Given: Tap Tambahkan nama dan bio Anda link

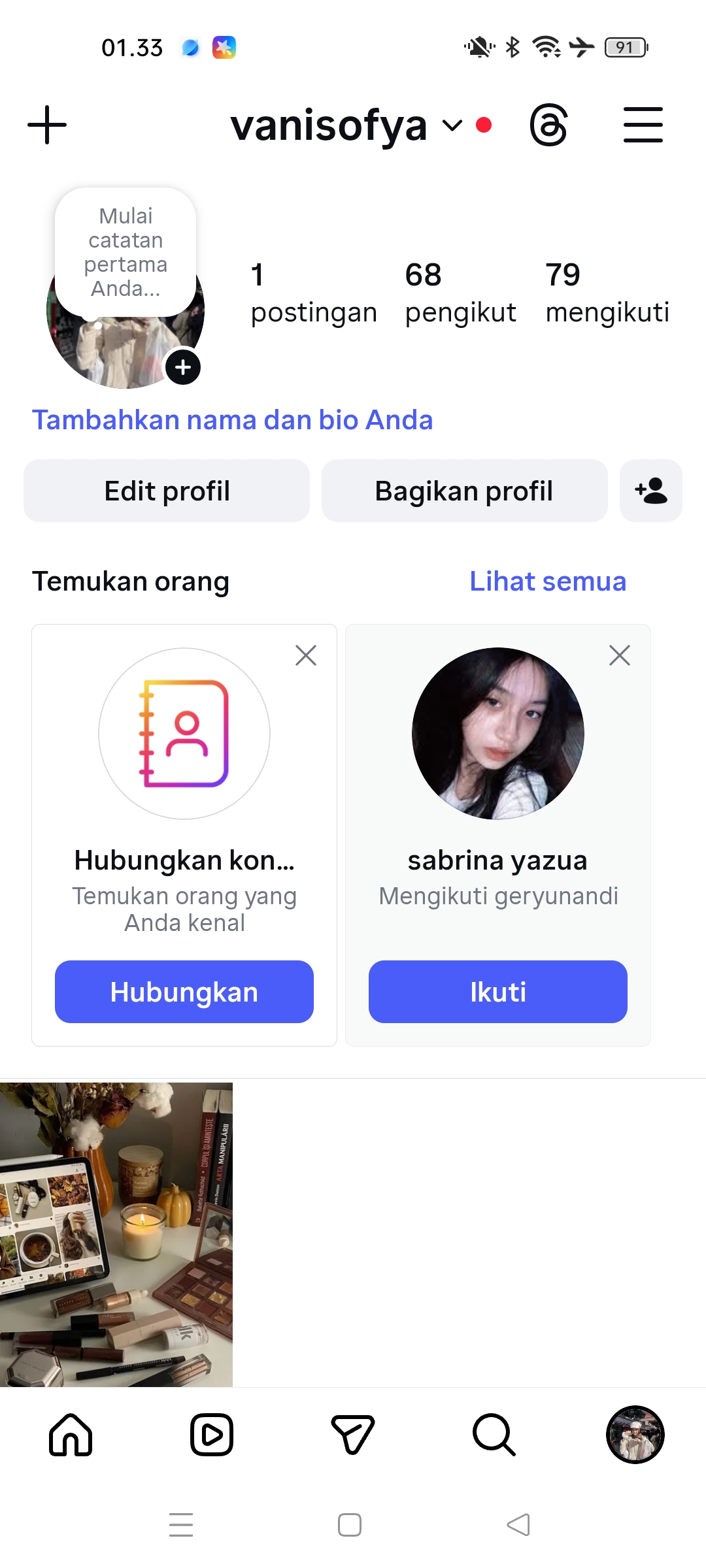Looking at the screenshot, I should click(233, 419).
